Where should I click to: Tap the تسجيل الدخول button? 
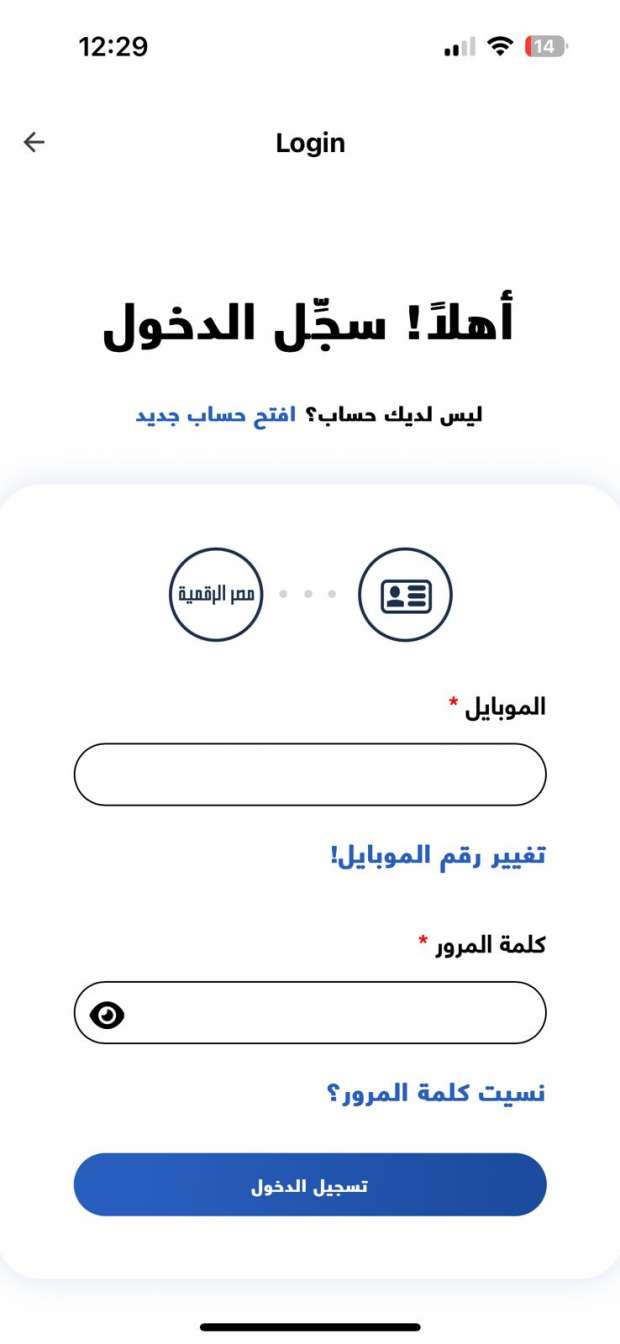(310, 1185)
